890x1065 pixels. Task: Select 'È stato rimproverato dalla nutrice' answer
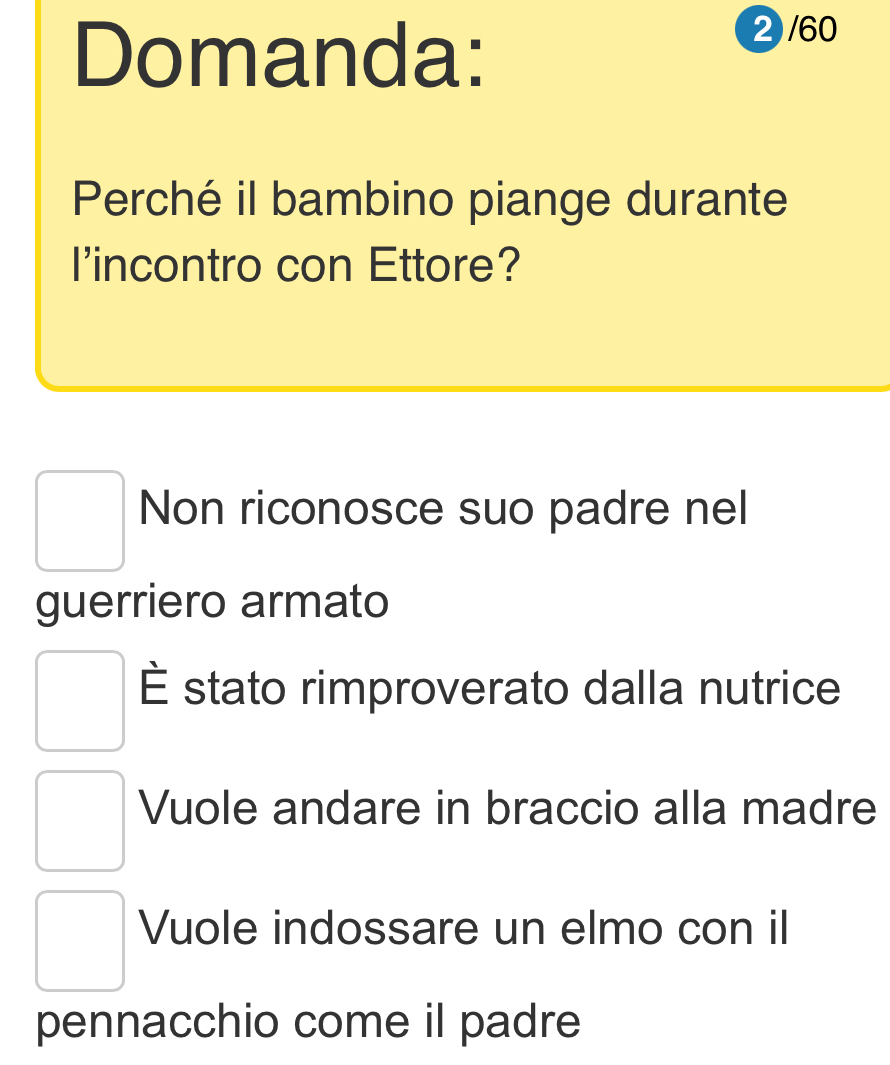click(x=80, y=701)
